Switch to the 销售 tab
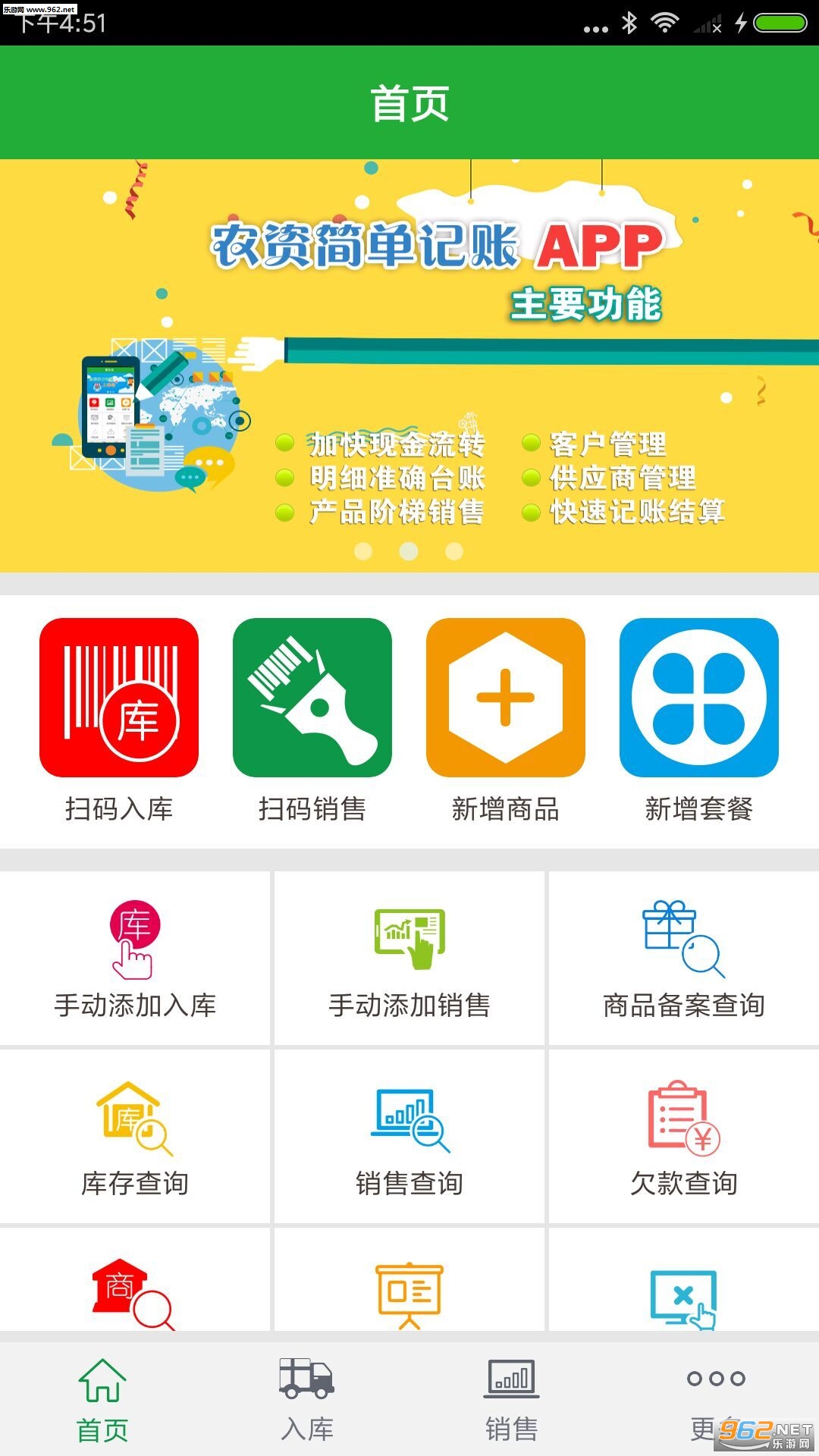 (512, 1400)
